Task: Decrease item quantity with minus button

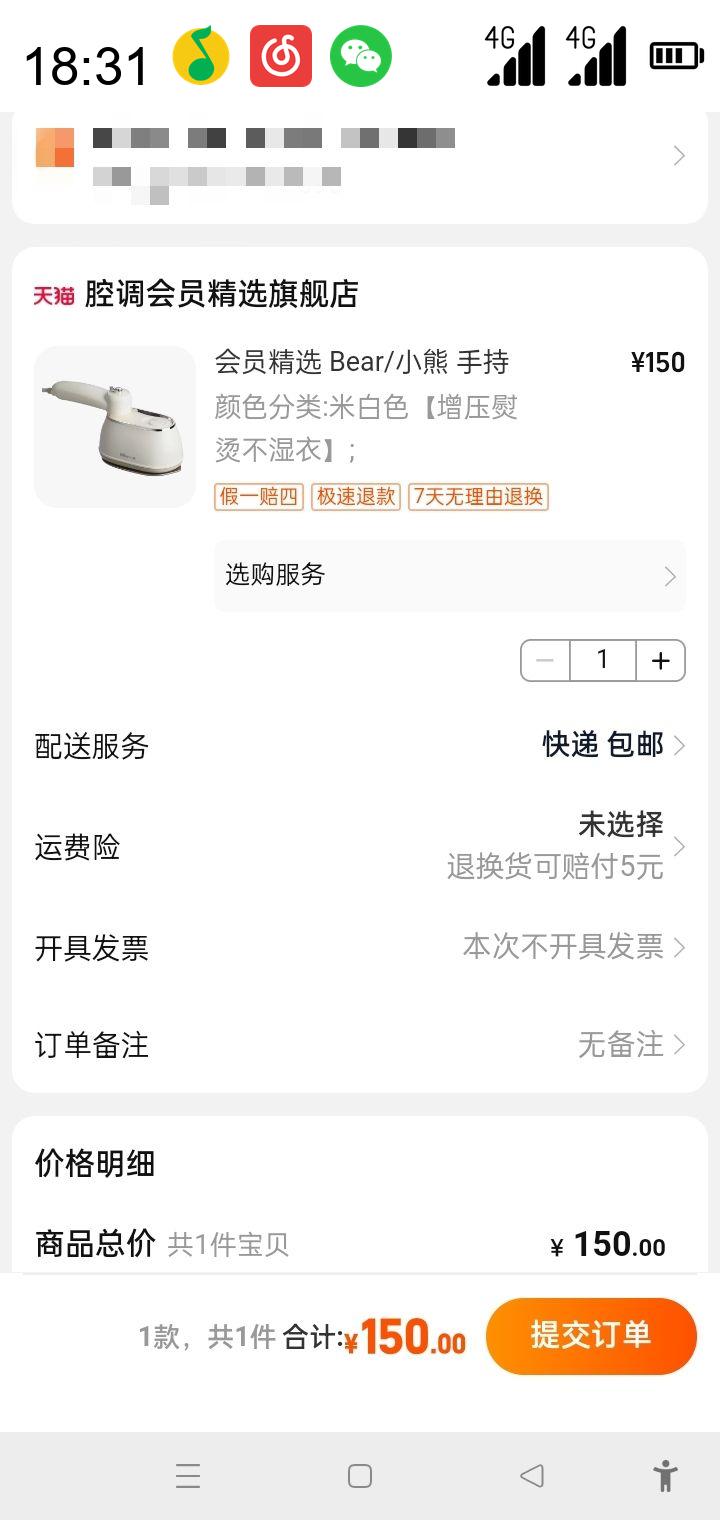Action: point(546,661)
